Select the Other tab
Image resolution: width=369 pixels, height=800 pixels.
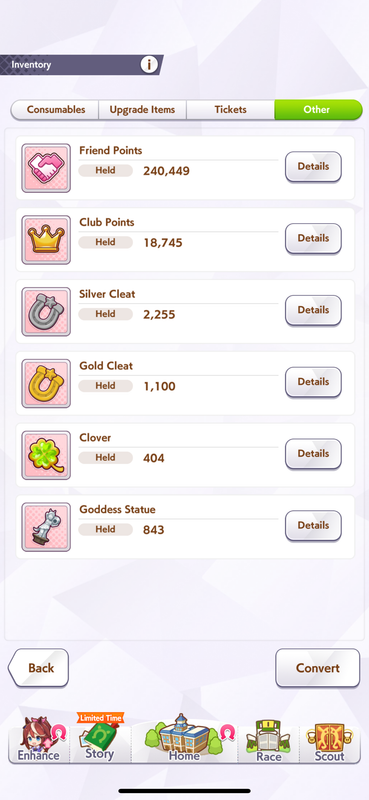click(318, 110)
